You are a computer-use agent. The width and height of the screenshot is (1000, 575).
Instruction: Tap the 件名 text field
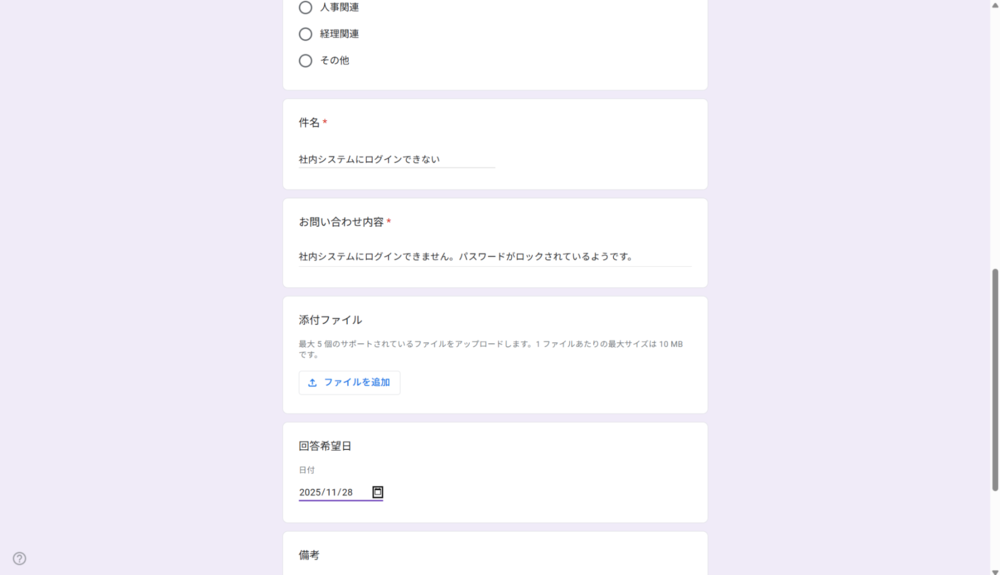click(x=396, y=159)
